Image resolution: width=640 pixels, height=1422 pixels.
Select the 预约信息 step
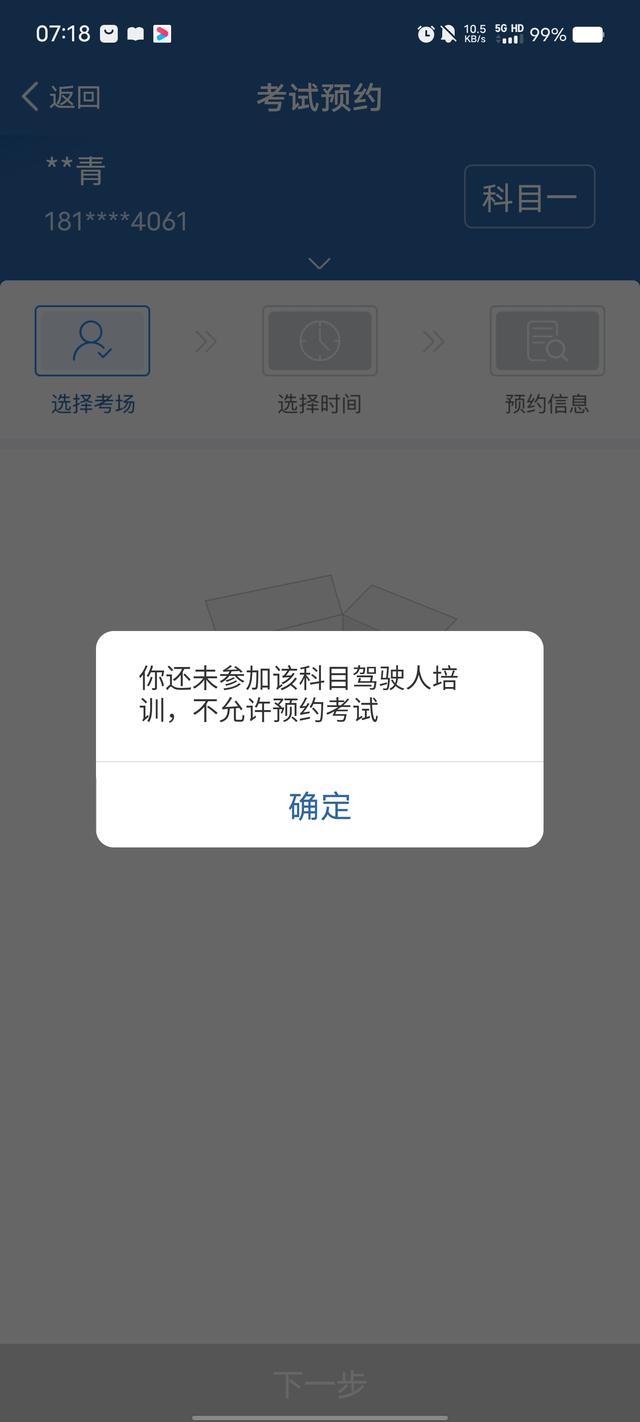pos(547,360)
